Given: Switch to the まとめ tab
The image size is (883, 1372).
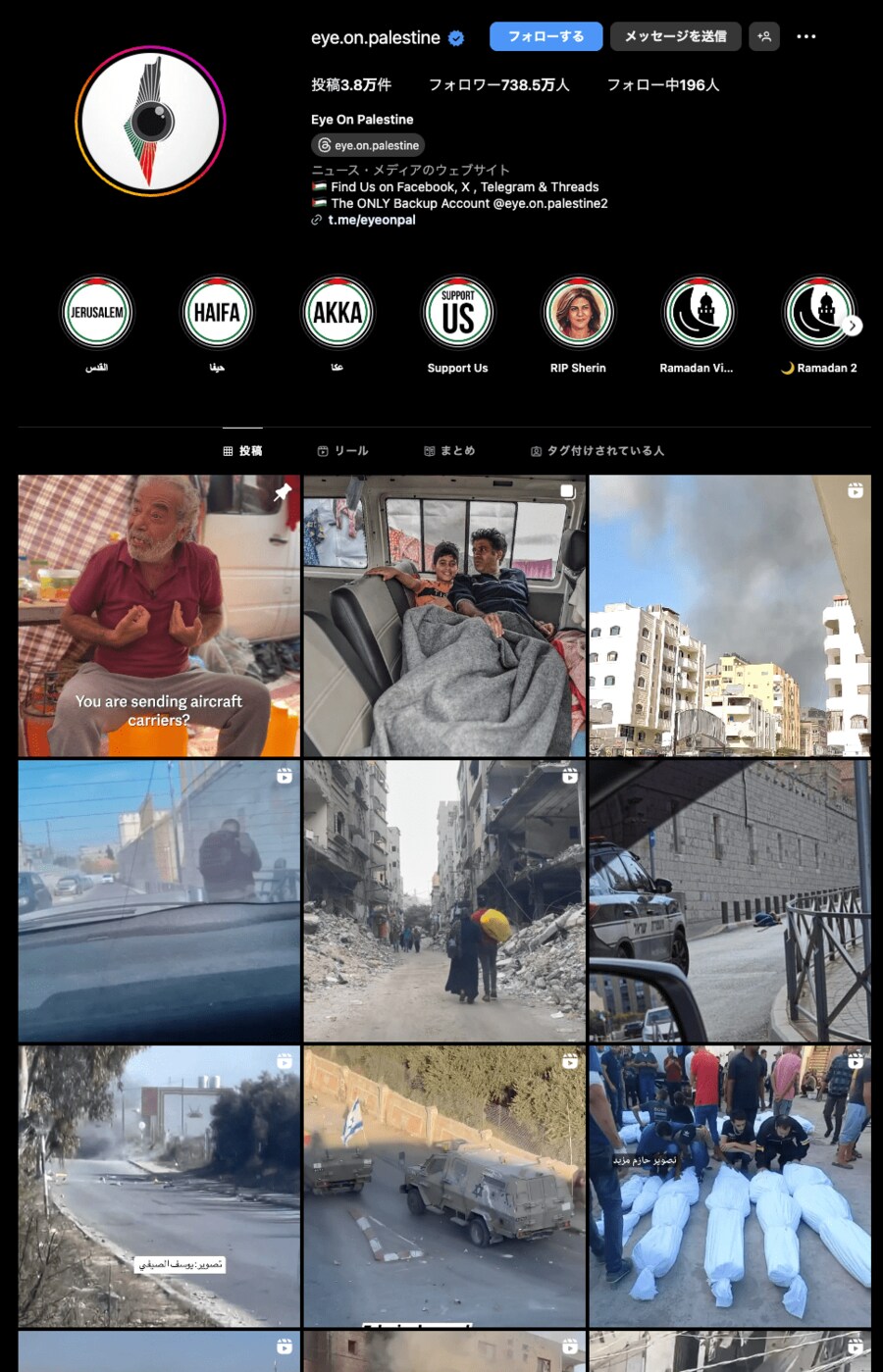Looking at the screenshot, I should [449, 451].
